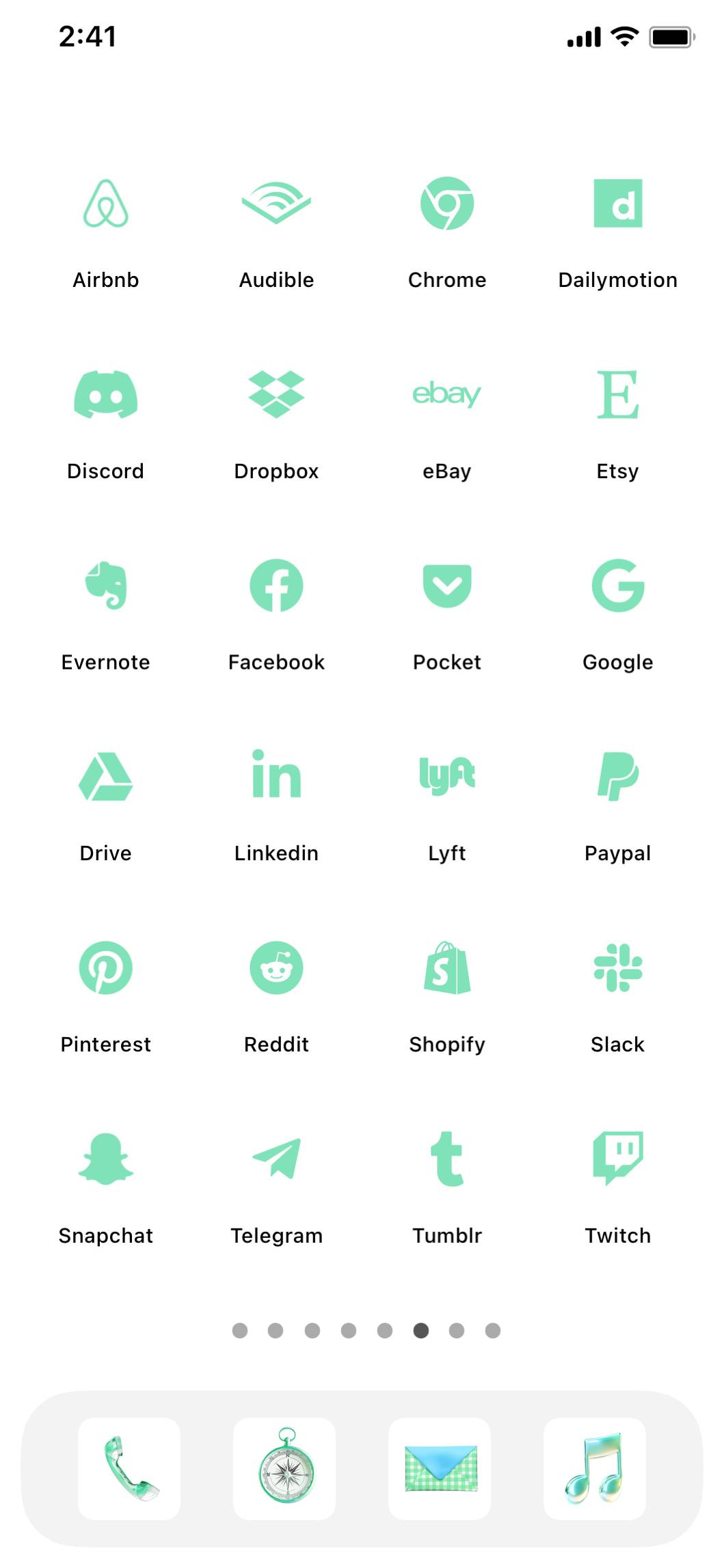Open Evernote
The width and height of the screenshot is (724, 1568).
(x=106, y=586)
